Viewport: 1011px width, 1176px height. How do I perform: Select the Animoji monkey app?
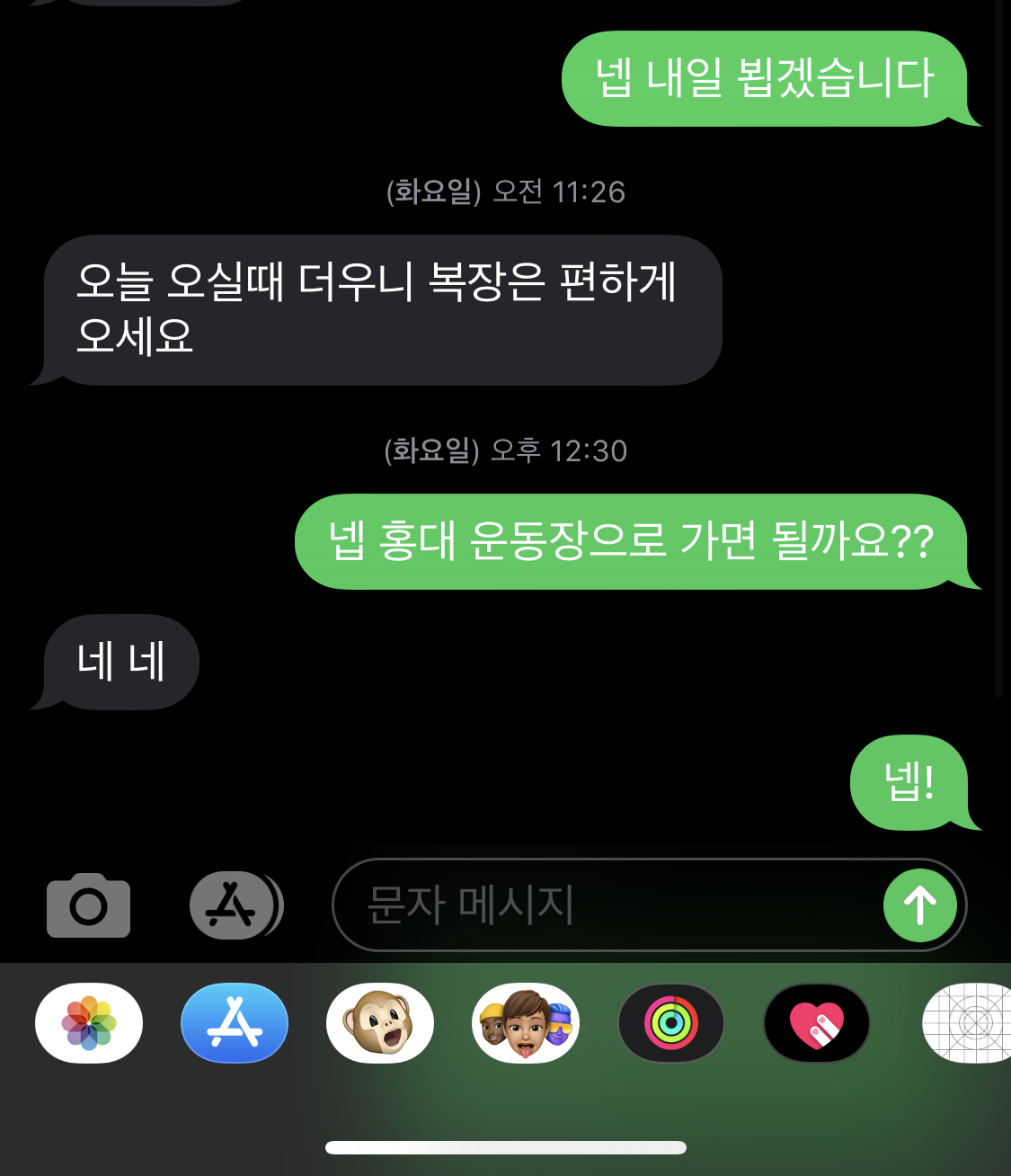click(380, 1023)
